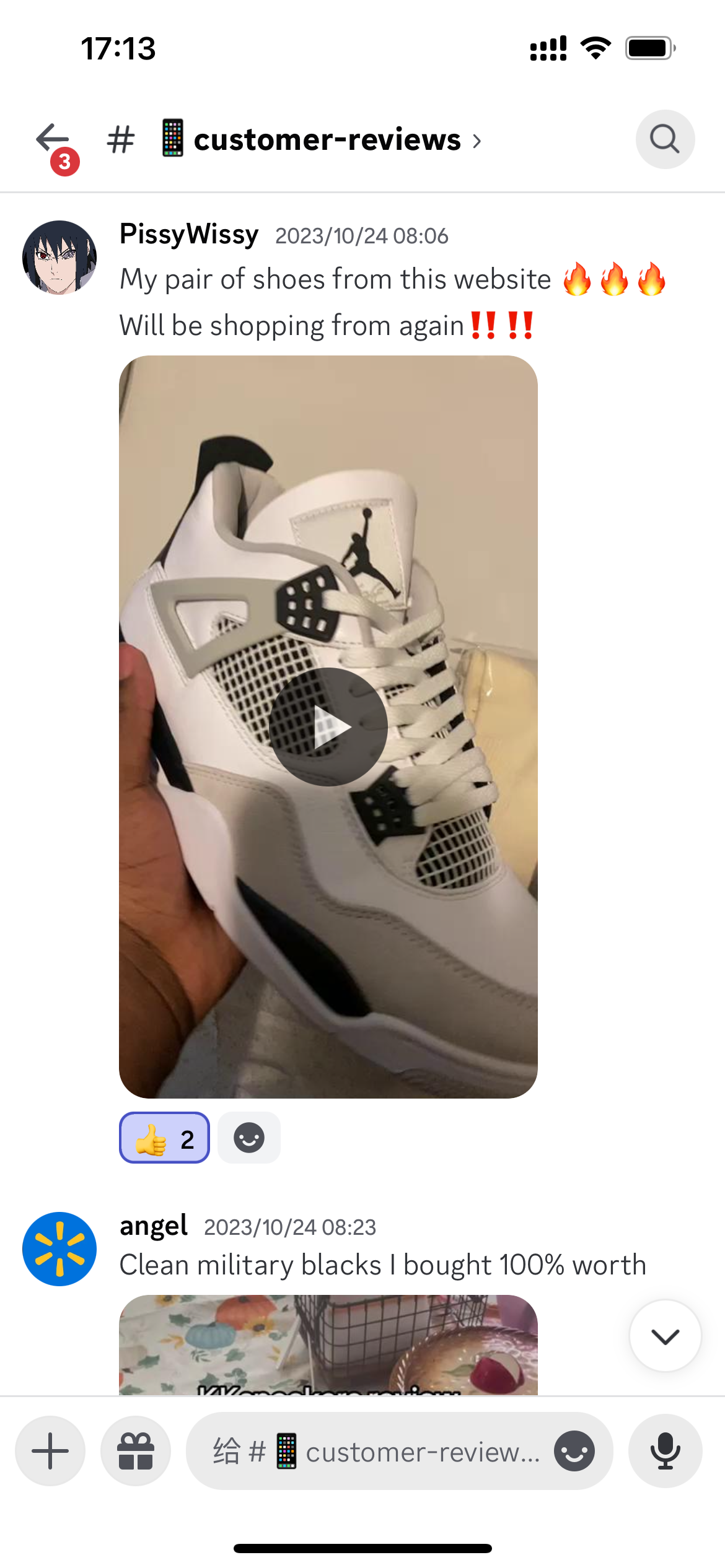Search in this channel

tap(664, 139)
